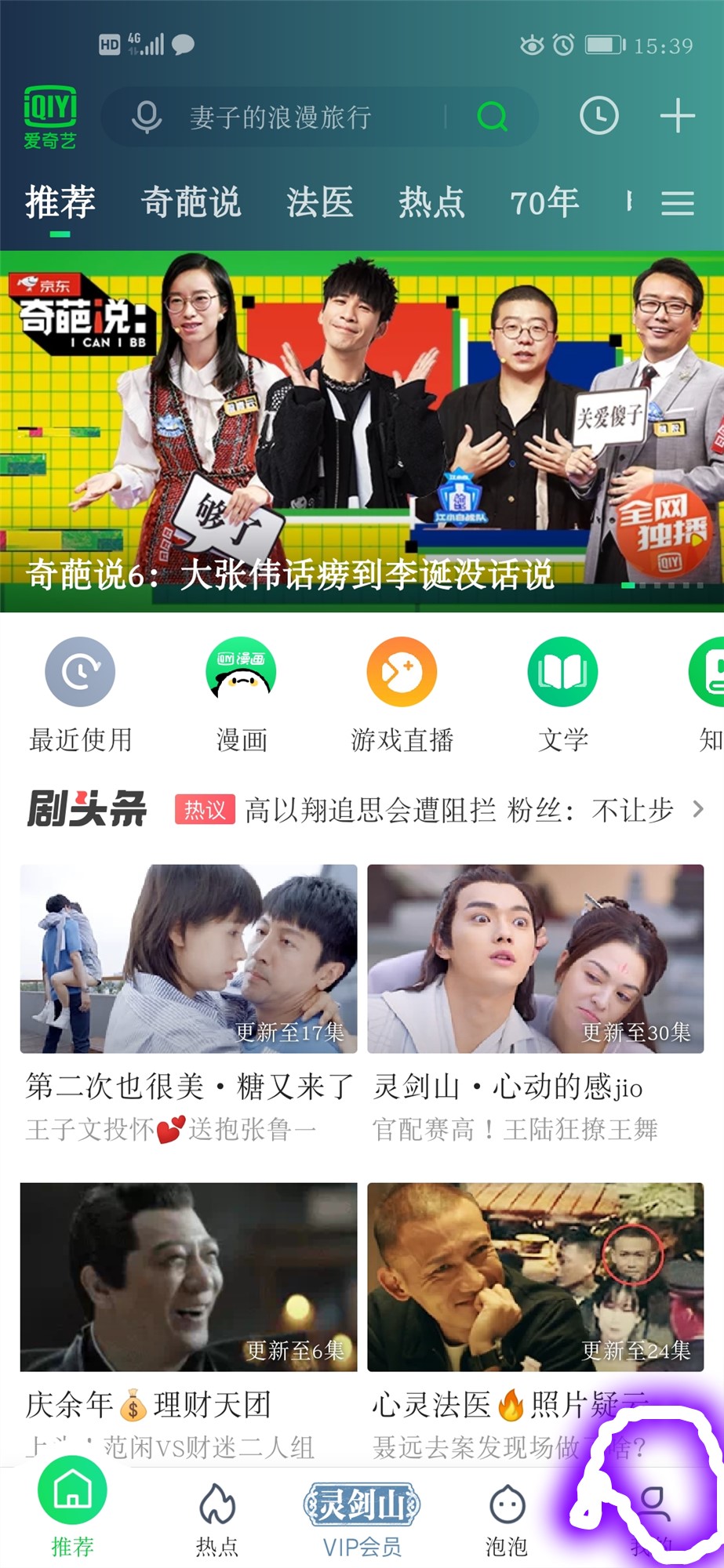Viewport: 724px width, 1568px height.
Task: Select the 热点 top tab
Action: coord(431,202)
